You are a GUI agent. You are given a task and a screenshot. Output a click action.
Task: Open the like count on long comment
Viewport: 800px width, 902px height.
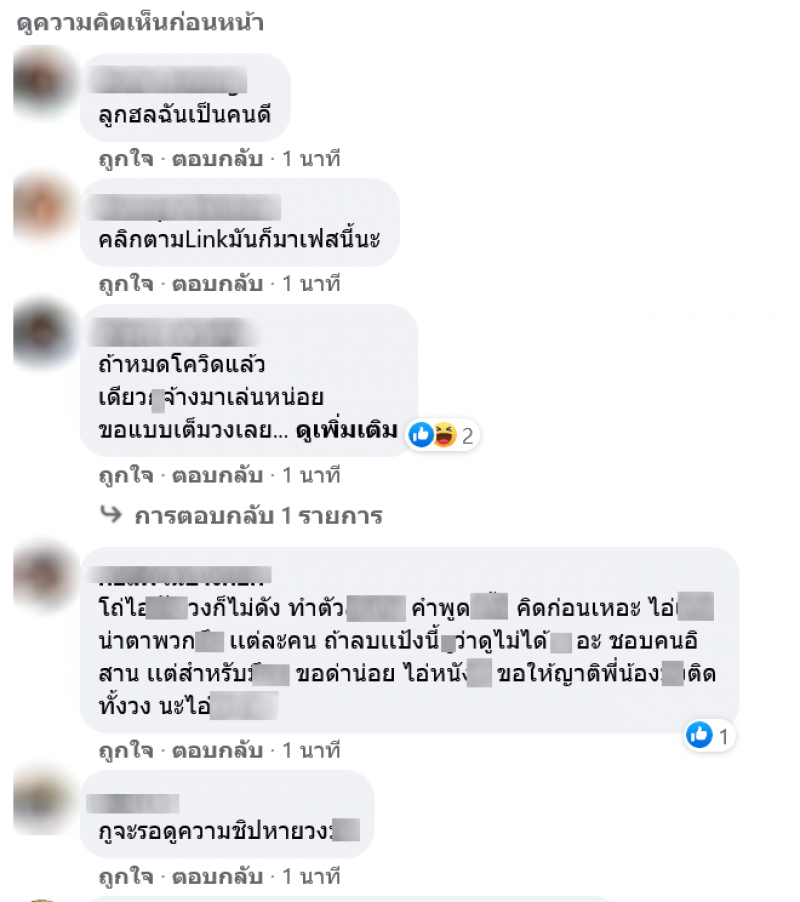(x=711, y=736)
